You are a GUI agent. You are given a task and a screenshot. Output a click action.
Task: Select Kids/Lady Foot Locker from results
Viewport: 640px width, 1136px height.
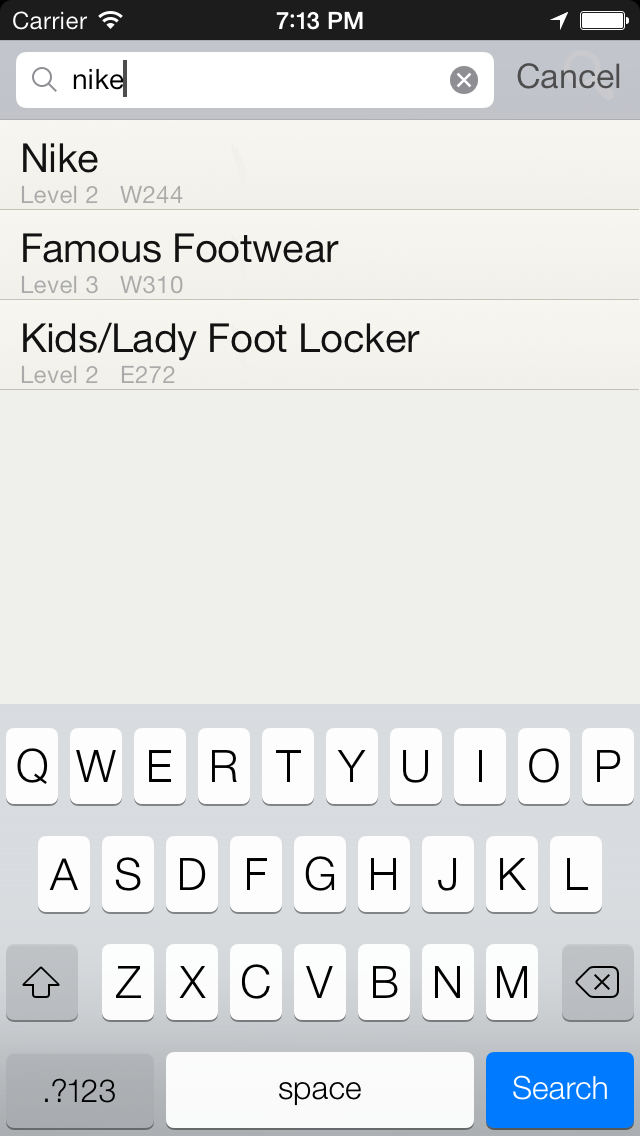click(x=320, y=345)
